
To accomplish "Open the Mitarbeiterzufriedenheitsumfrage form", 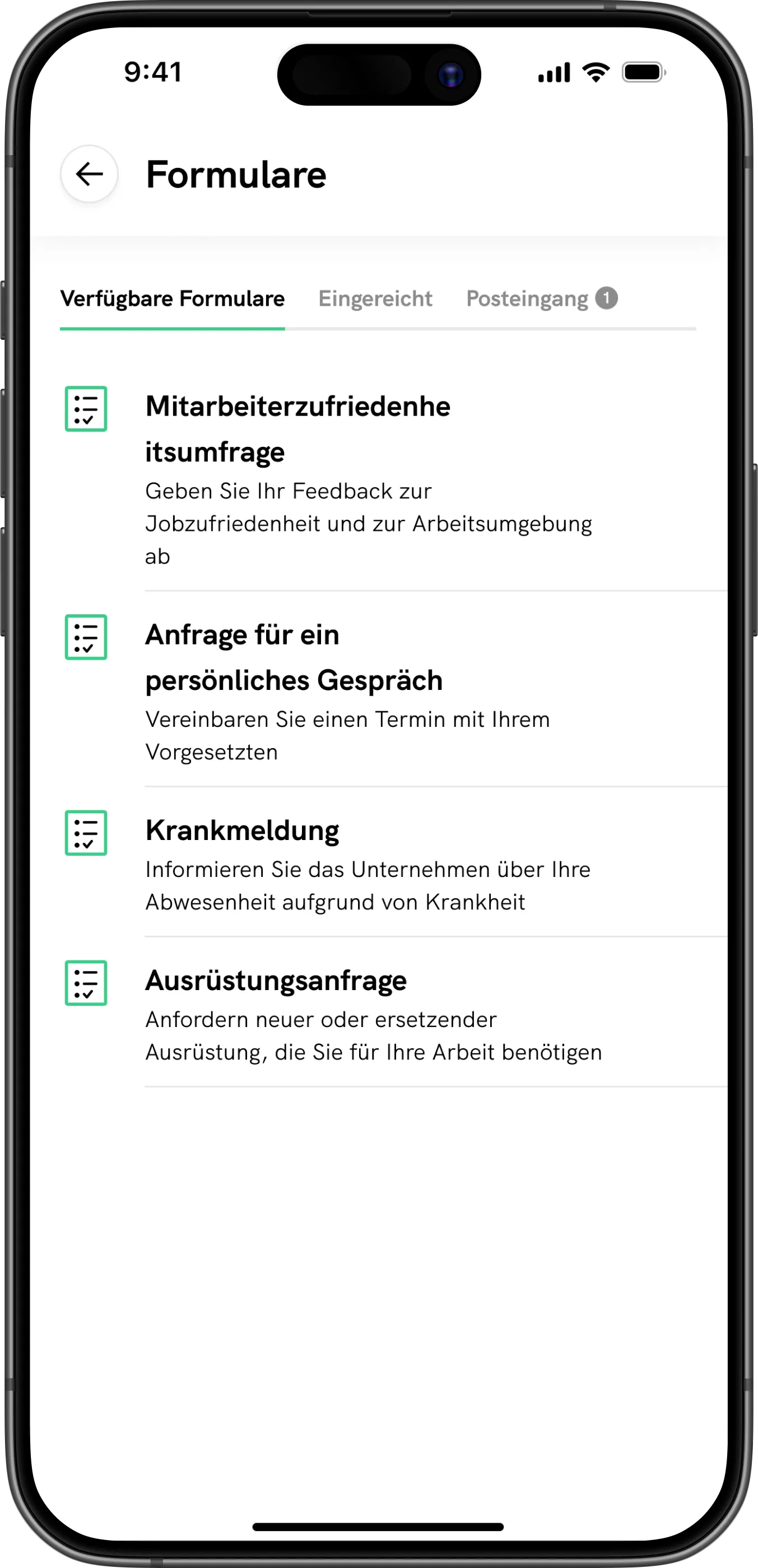I will [379, 477].
